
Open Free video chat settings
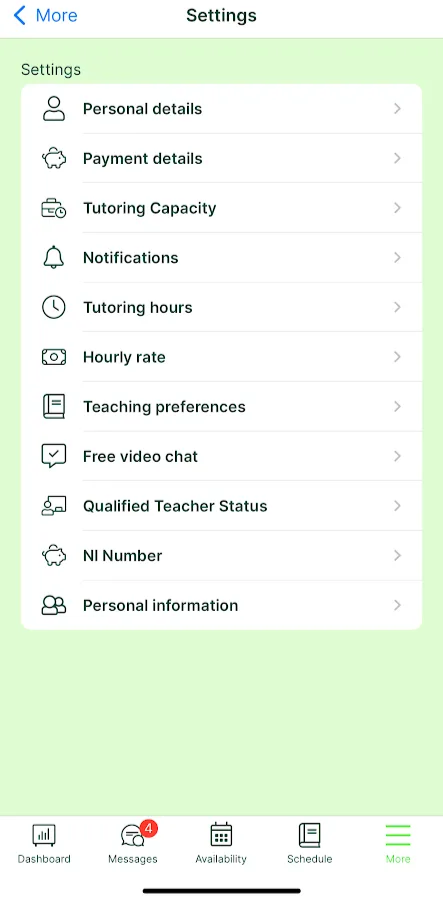pyautogui.click(x=221, y=456)
